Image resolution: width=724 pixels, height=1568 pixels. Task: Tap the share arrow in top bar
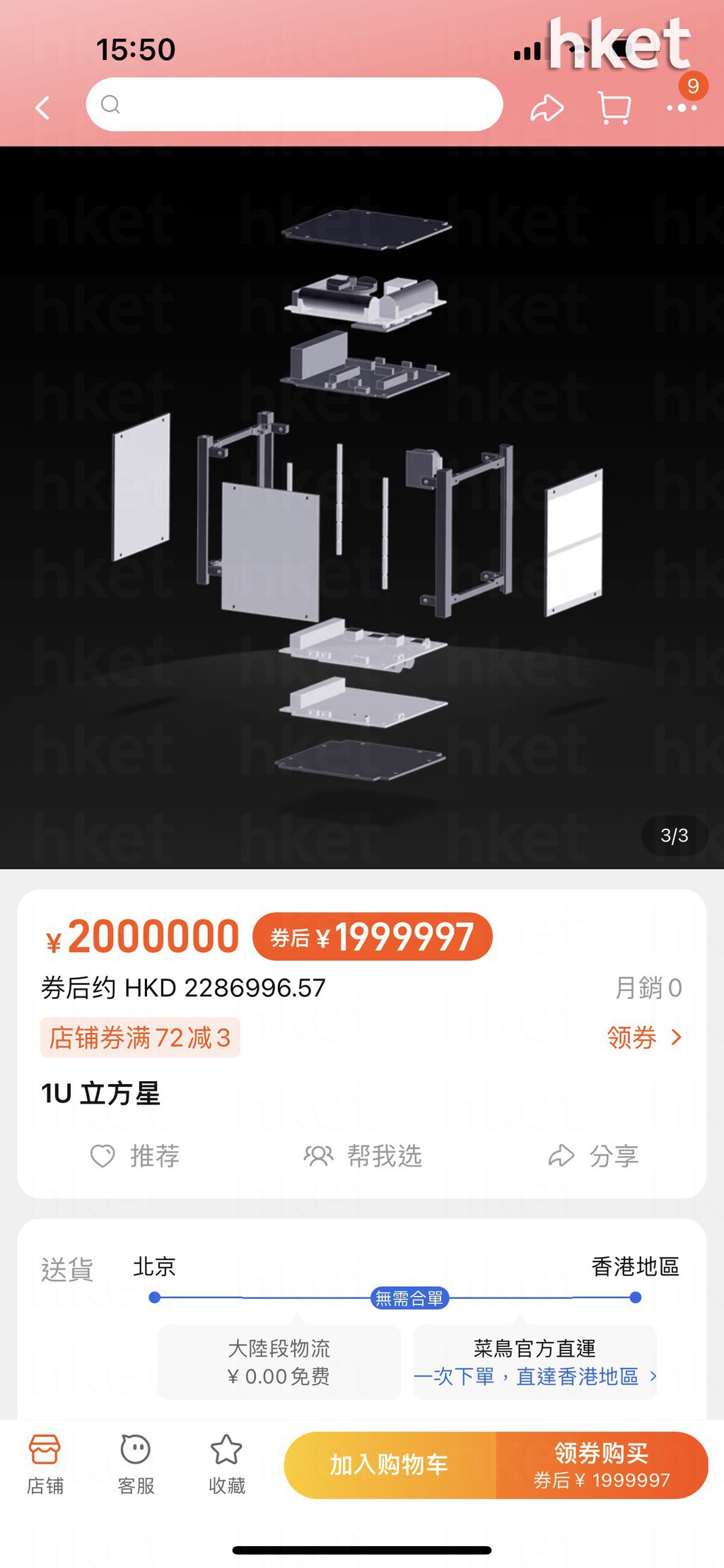click(x=547, y=107)
